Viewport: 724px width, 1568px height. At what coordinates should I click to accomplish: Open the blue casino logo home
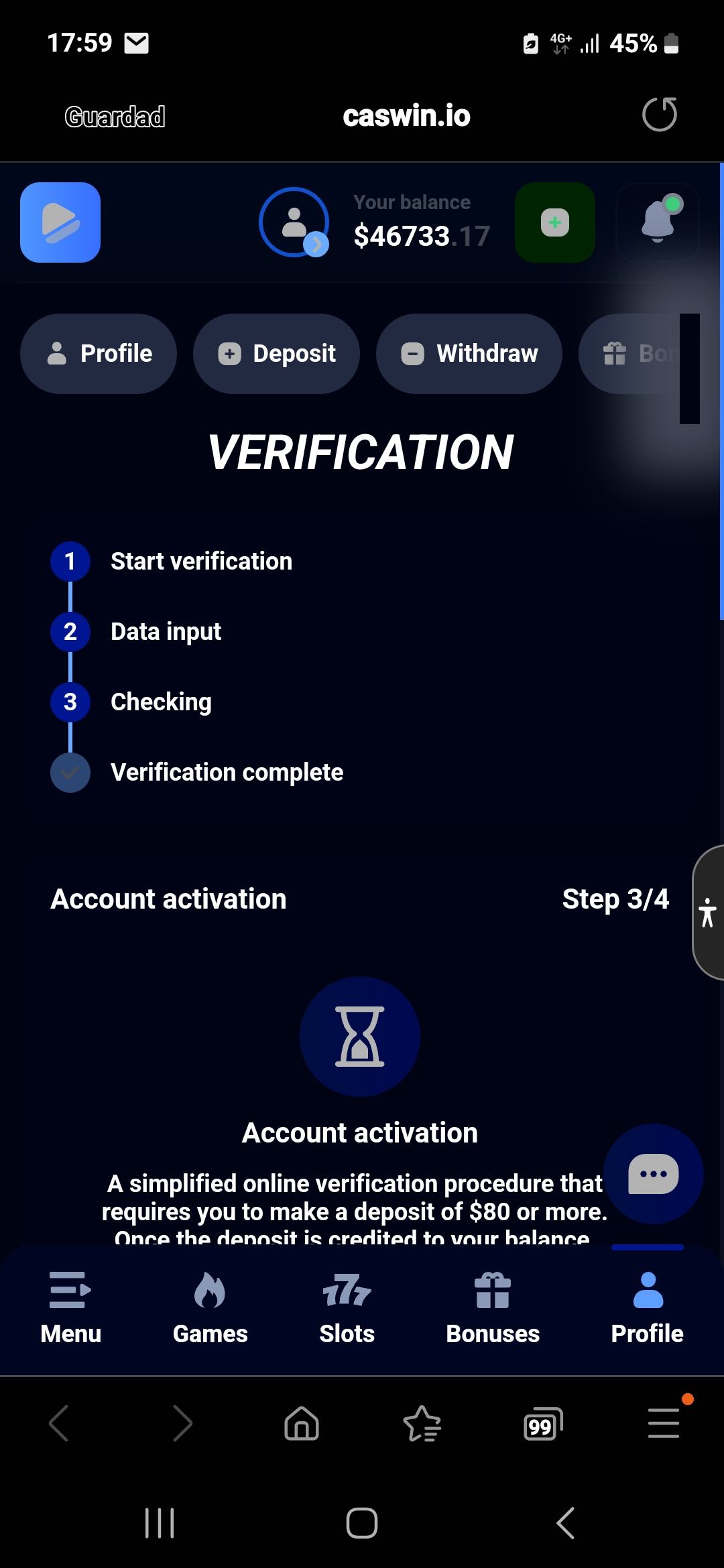60,222
